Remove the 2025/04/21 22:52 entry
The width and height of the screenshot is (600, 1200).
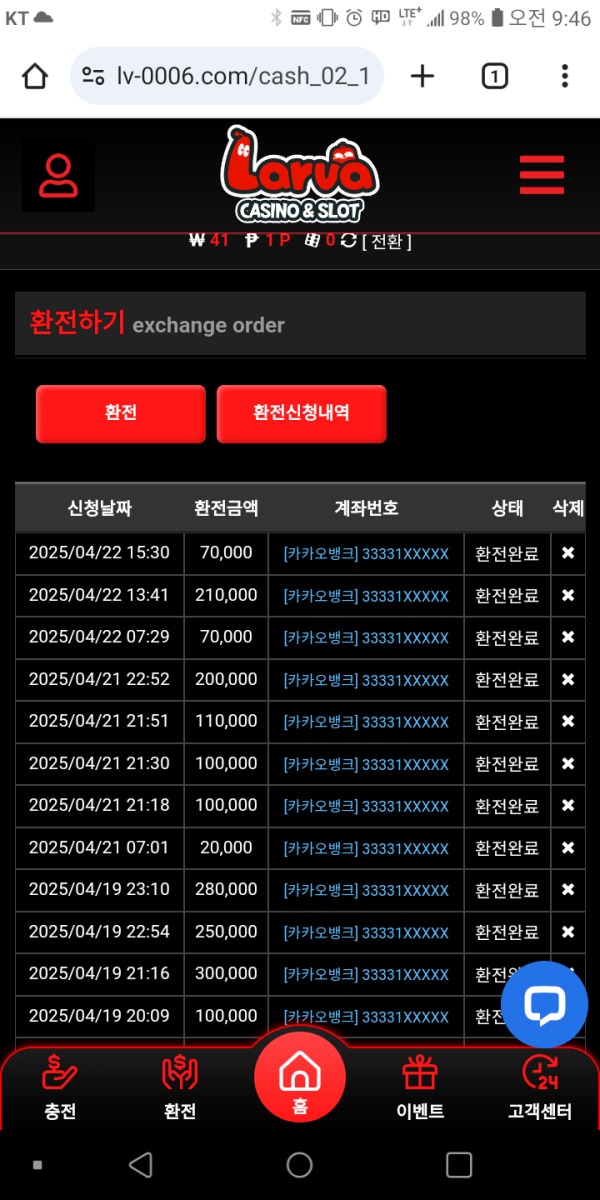click(x=568, y=679)
